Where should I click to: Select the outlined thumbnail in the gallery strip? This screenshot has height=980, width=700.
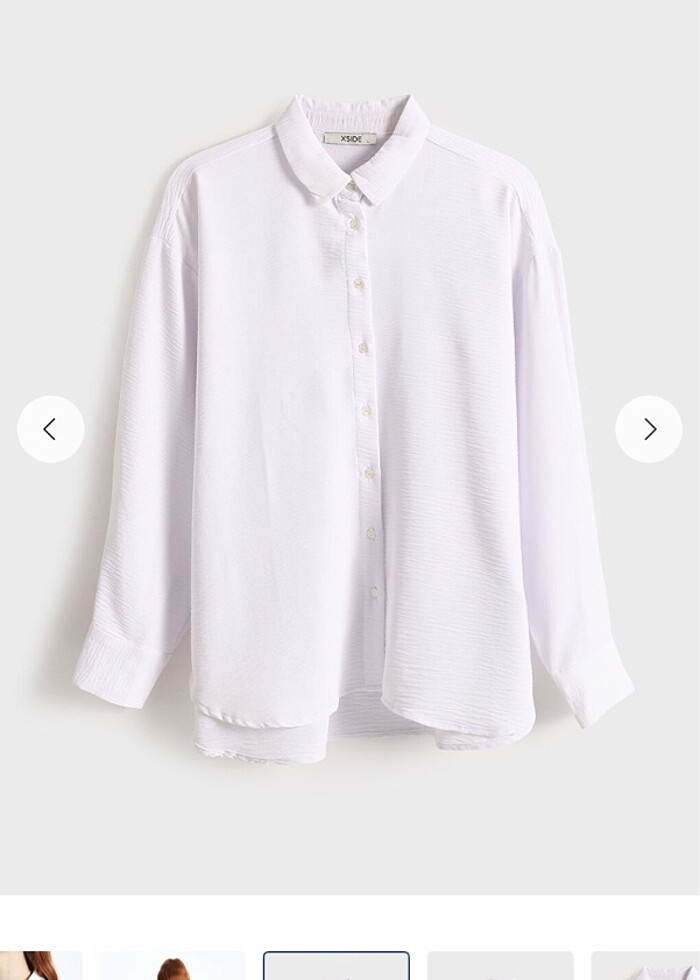click(336, 966)
